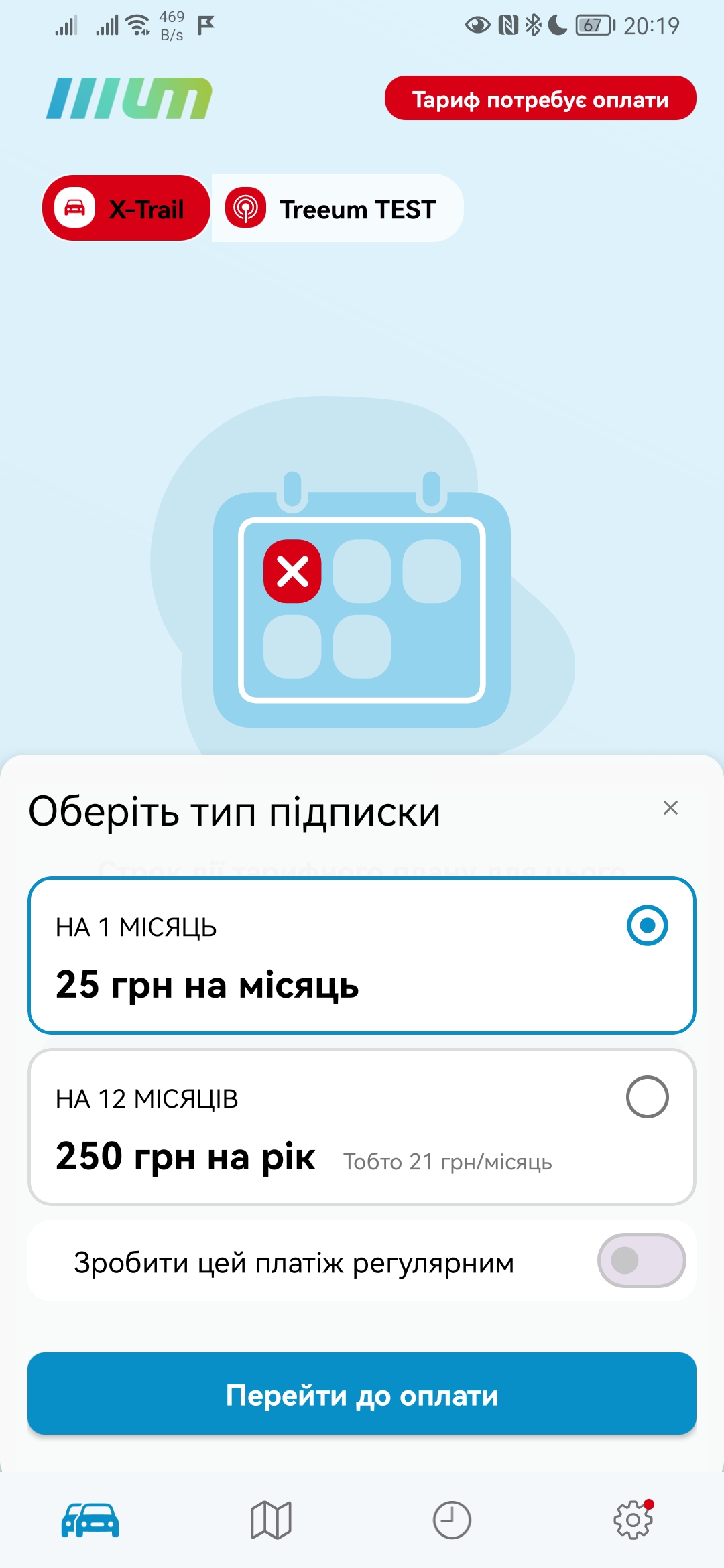This screenshot has width=724, height=1568.
Task: Open the map tab
Action: (271, 1520)
